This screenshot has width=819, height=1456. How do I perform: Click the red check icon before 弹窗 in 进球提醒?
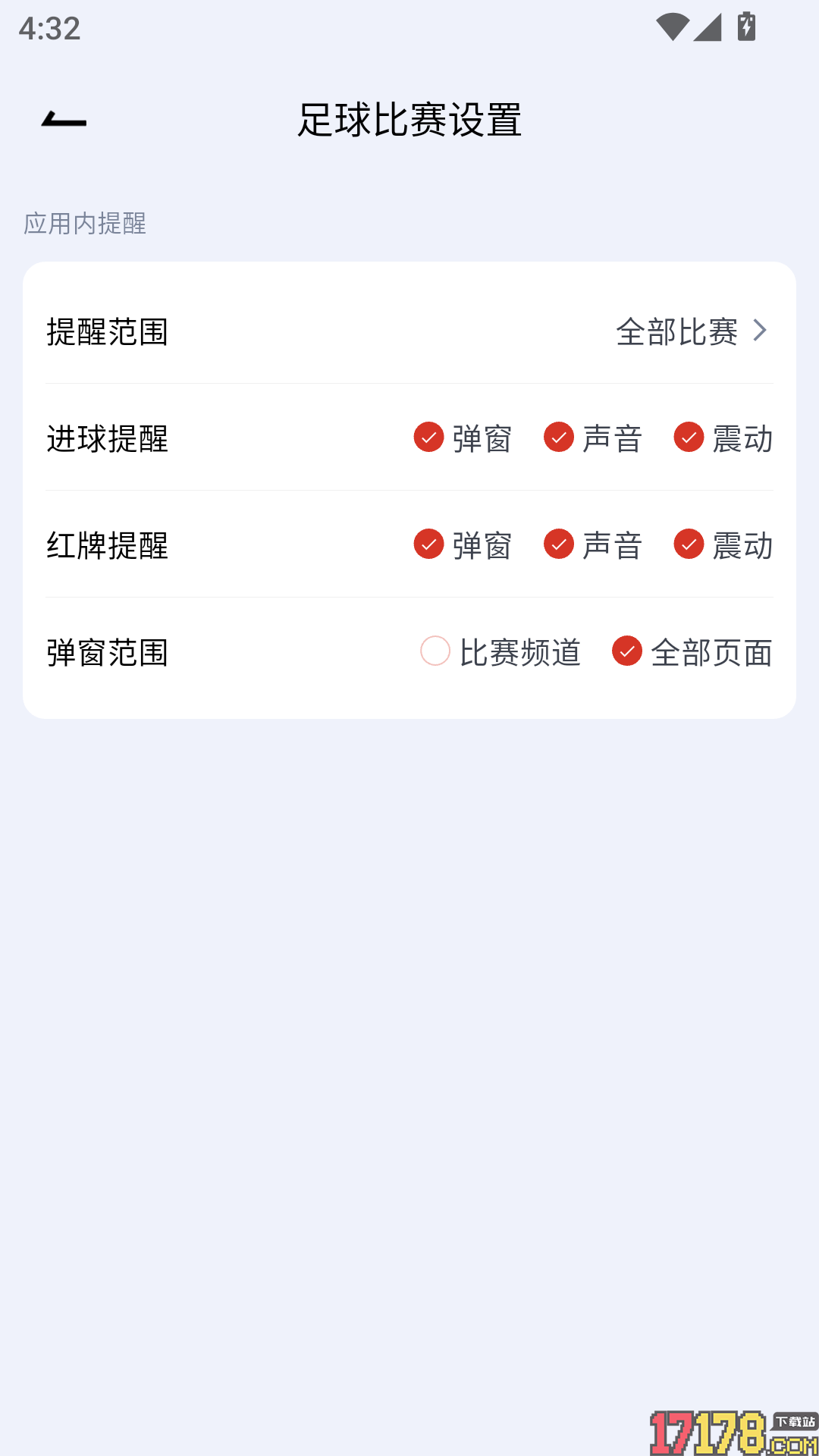(x=428, y=438)
